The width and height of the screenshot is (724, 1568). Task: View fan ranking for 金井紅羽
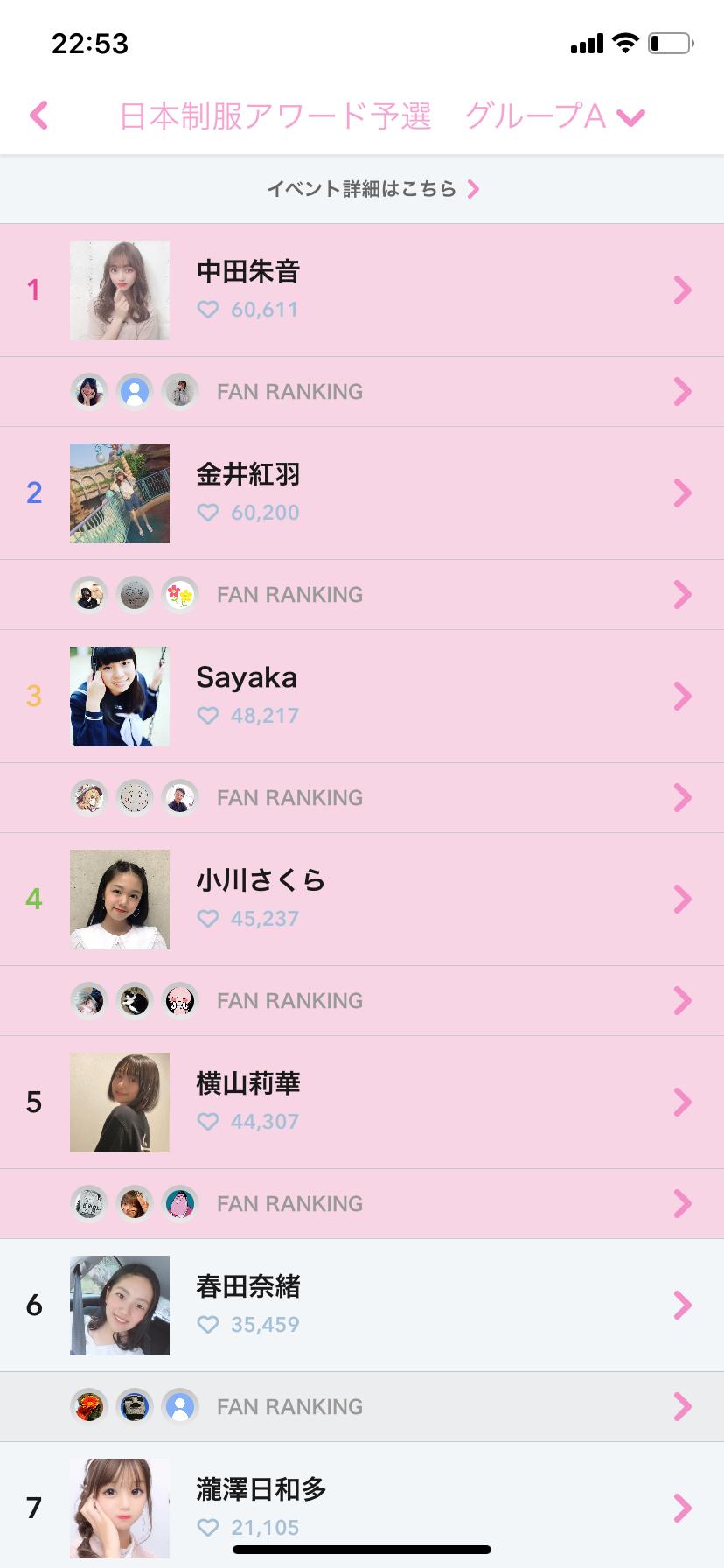(x=362, y=595)
